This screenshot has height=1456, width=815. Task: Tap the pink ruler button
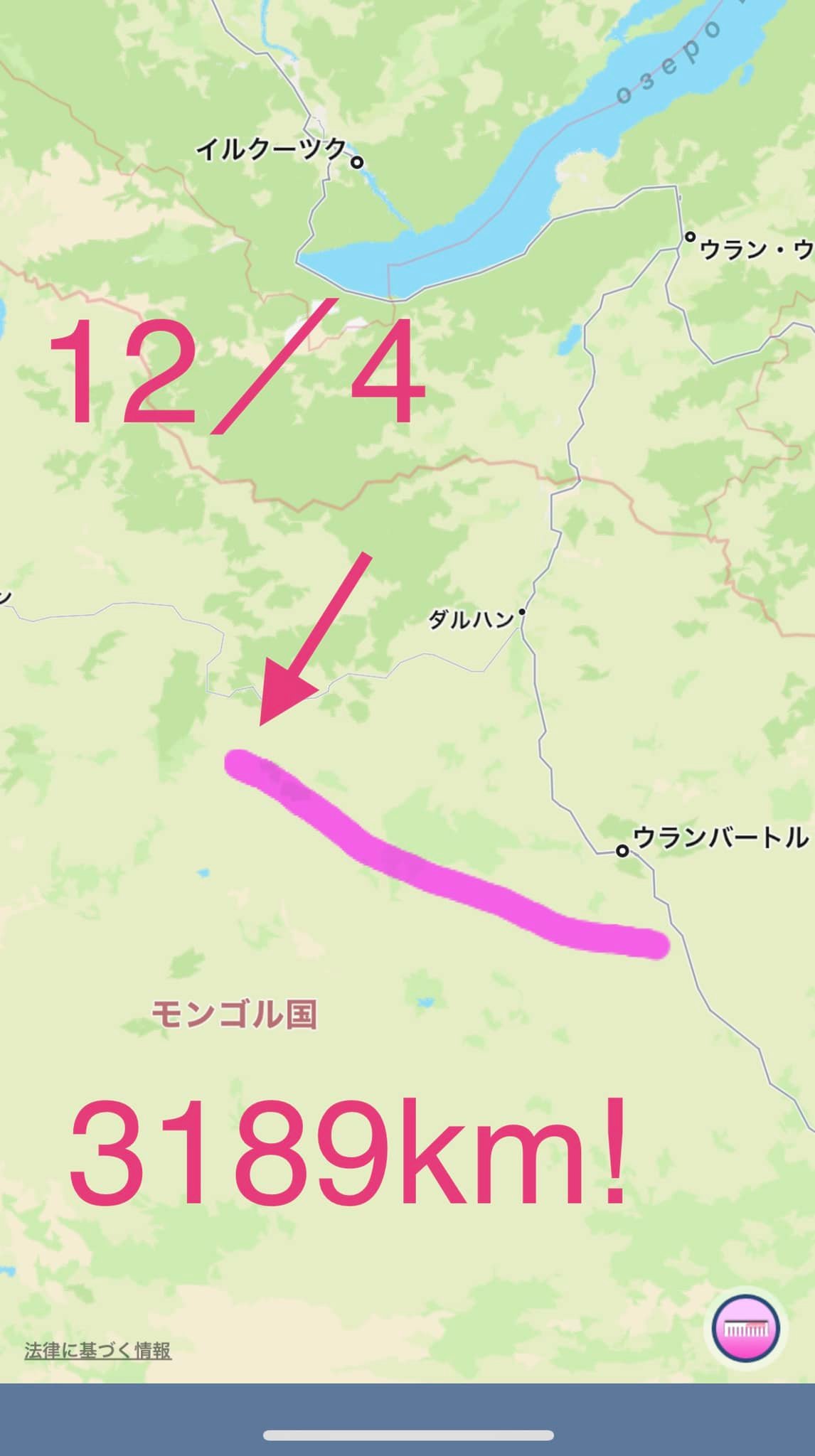tap(745, 1329)
